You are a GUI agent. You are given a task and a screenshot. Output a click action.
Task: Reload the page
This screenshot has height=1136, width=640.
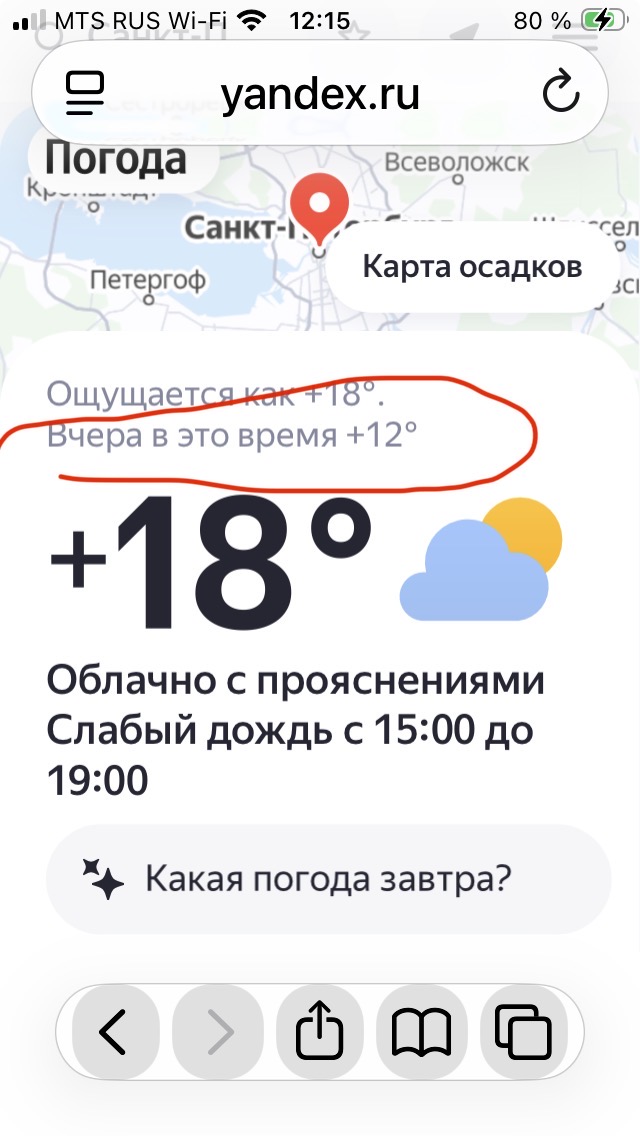[x=561, y=93]
